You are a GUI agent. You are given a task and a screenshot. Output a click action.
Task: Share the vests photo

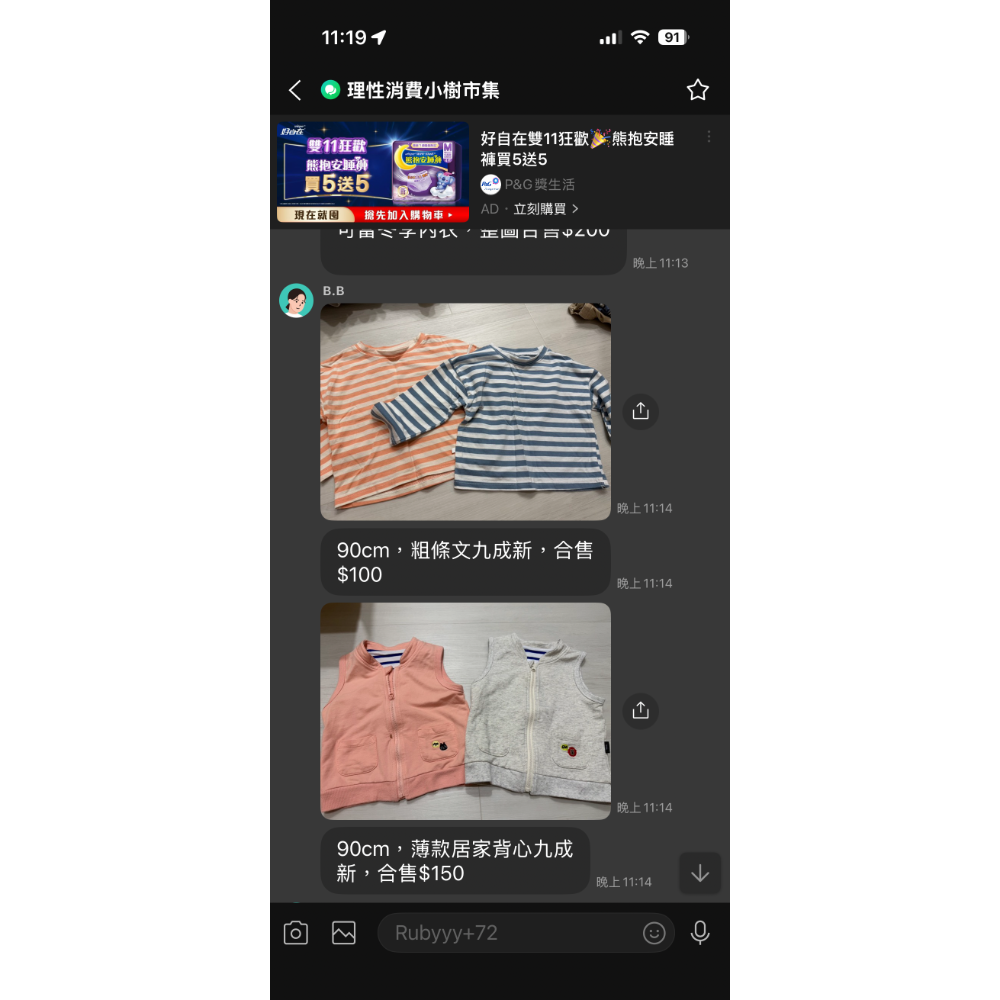click(641, 710)
